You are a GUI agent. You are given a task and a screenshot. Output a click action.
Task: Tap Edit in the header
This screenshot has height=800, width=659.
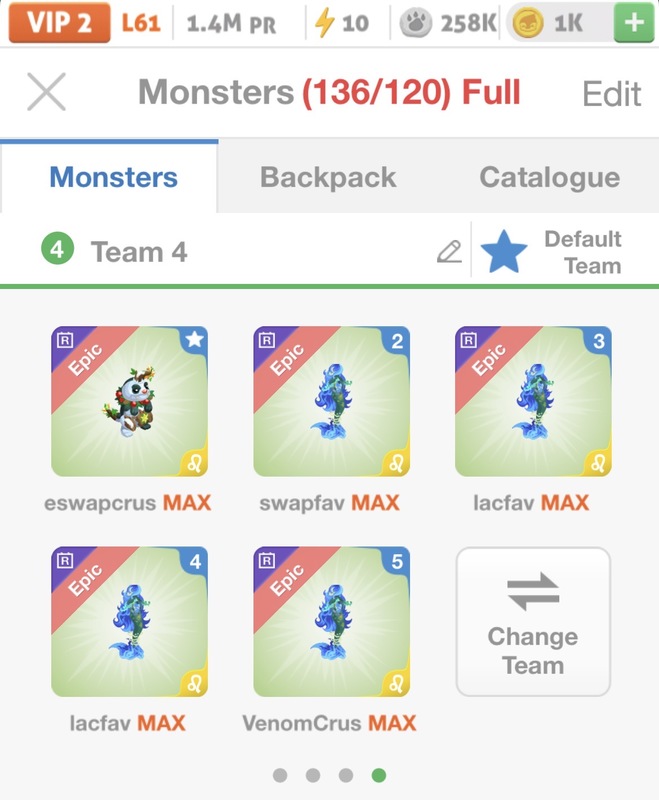[x=611, y=94]
